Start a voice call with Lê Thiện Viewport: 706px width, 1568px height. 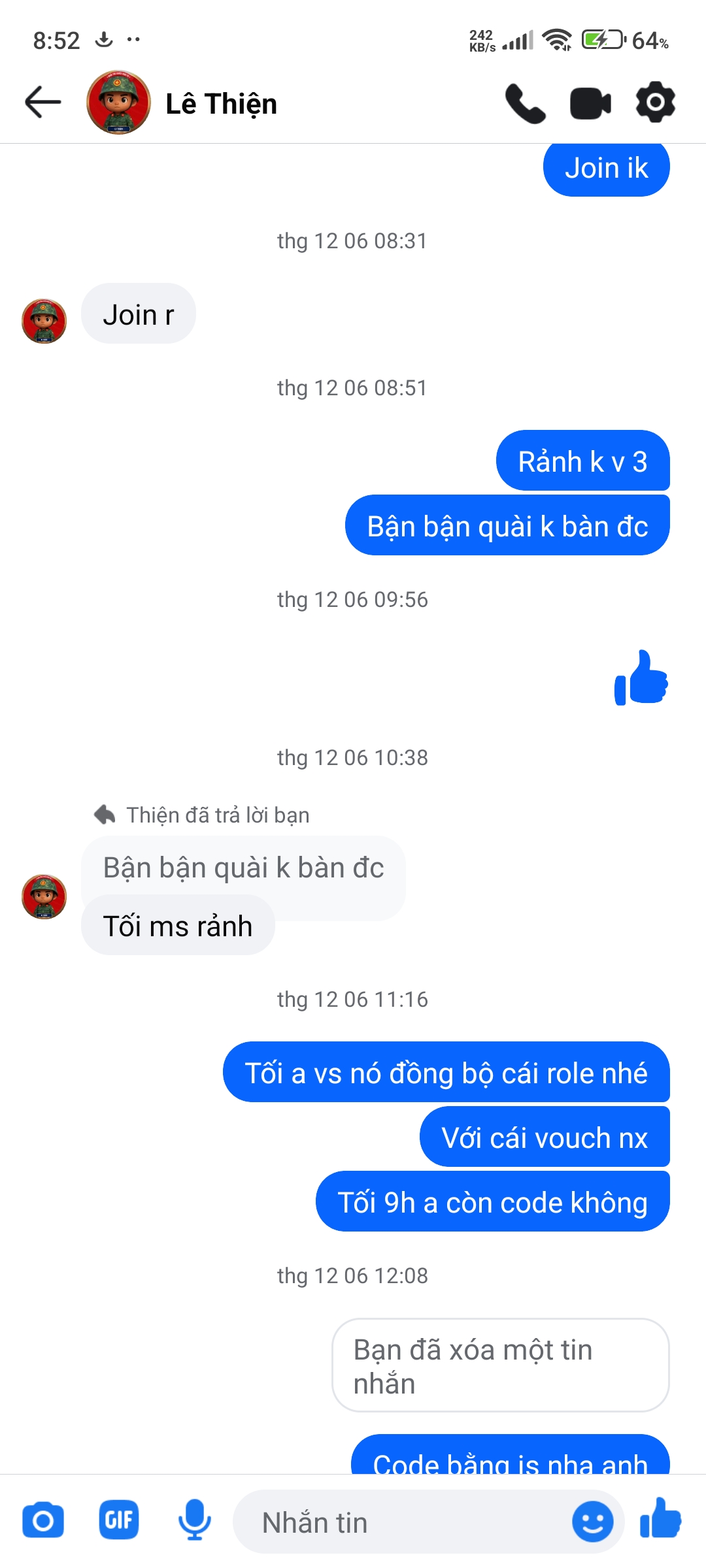[525, 104]
